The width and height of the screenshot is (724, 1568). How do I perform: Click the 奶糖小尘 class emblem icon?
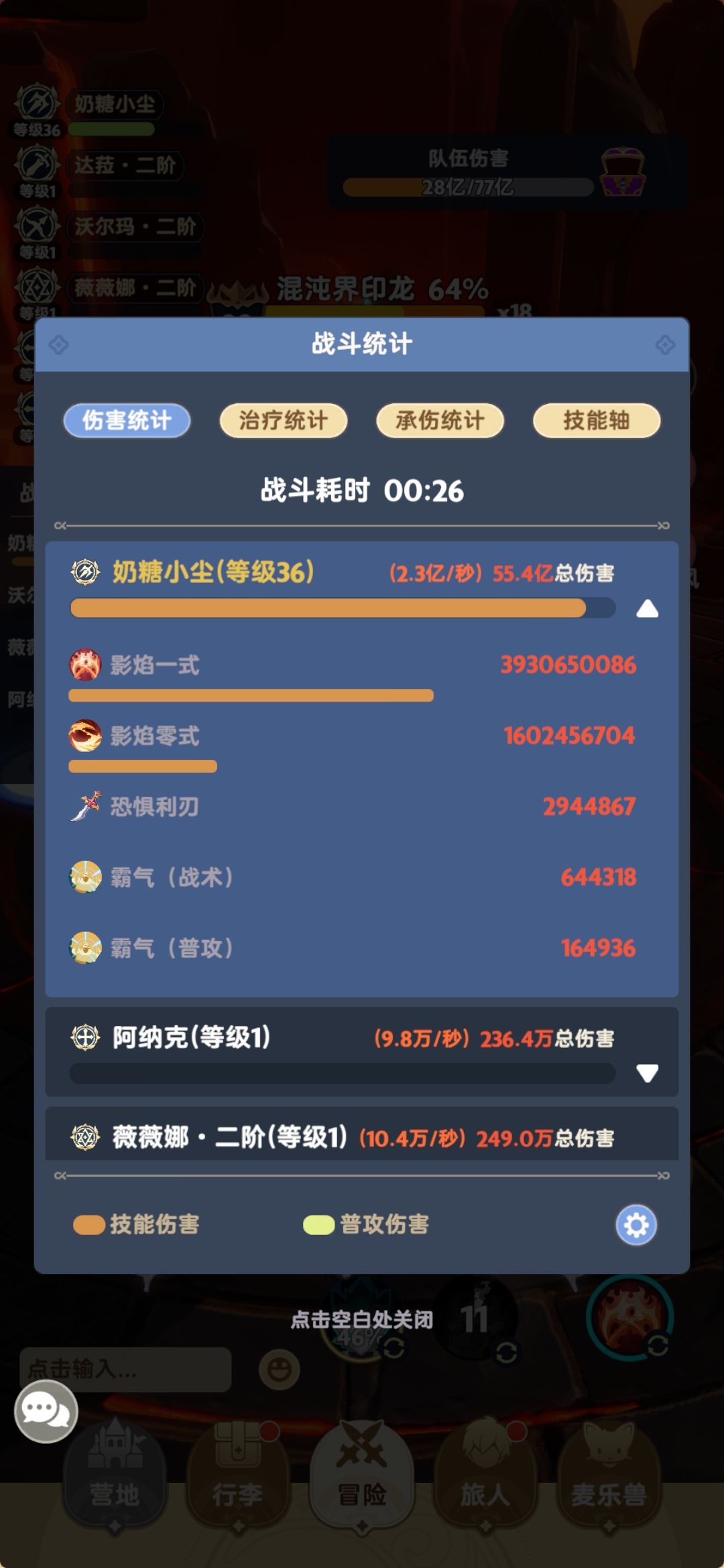86,572
